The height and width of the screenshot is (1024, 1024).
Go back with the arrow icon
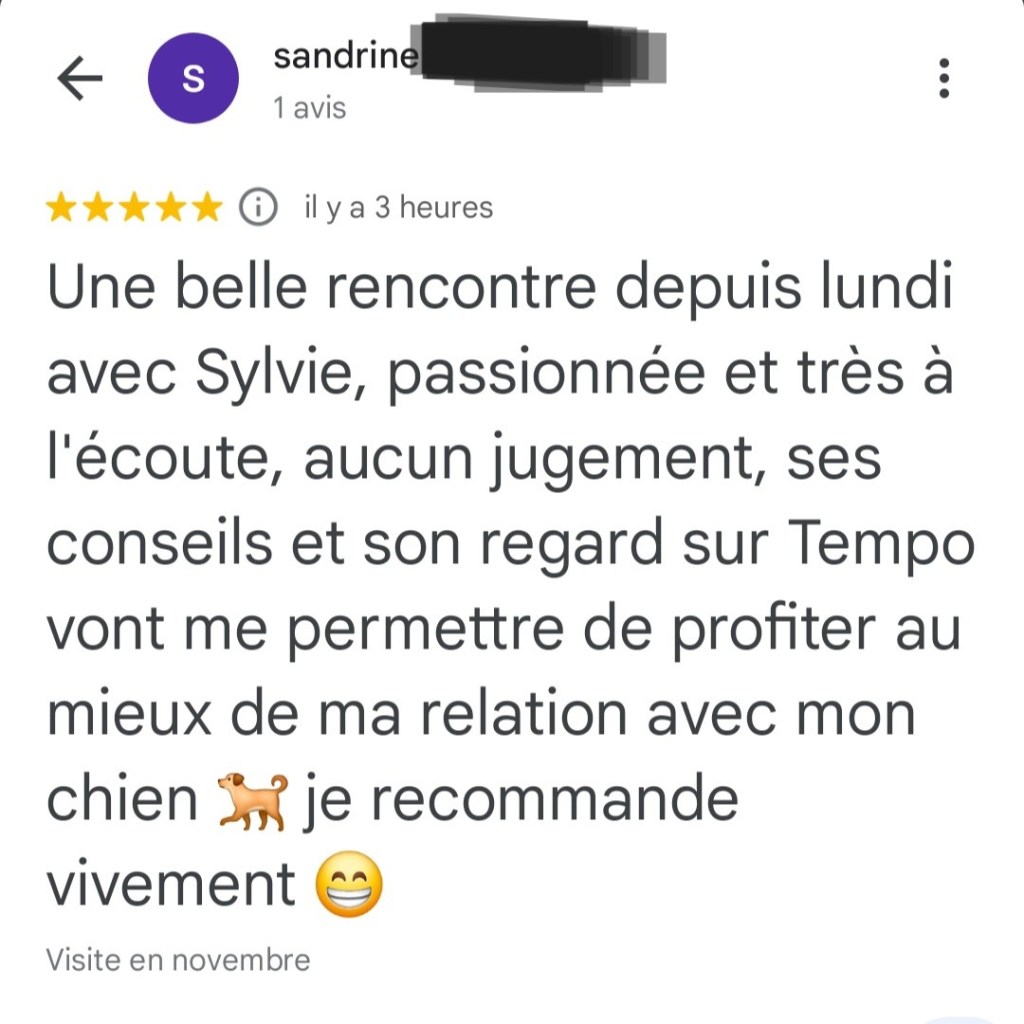(80, 79)
